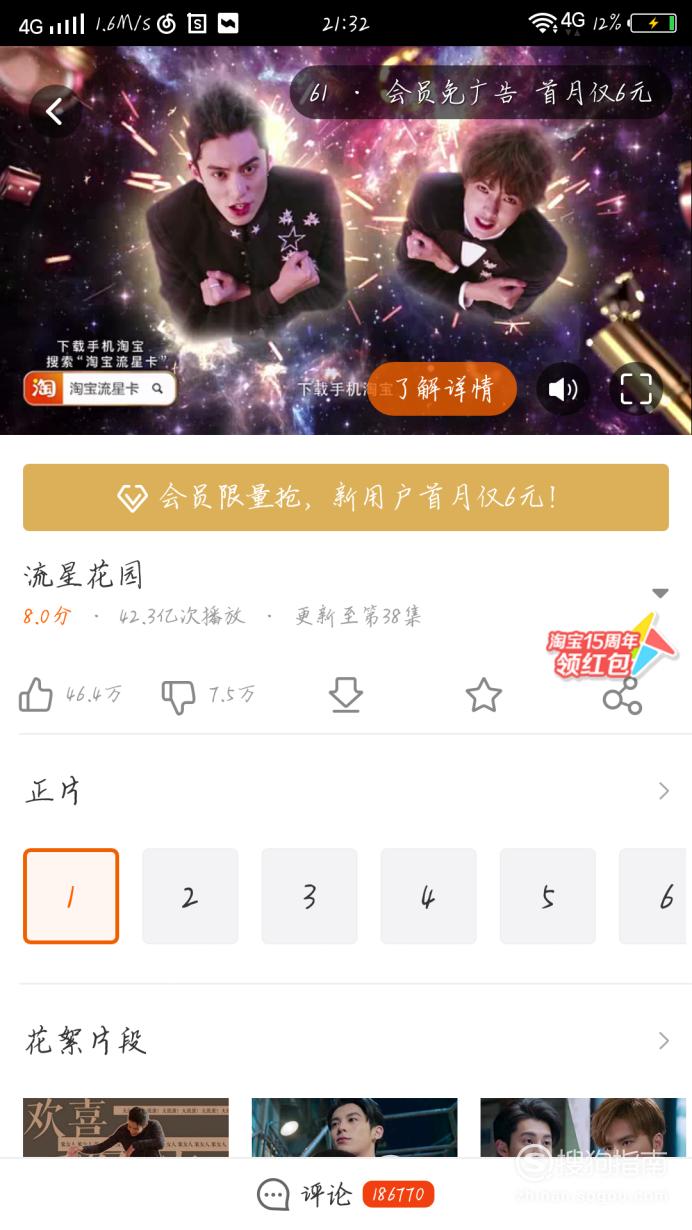The height and width of the screenshot is (1230, 692).
Task: Open the full 正片 episode list
Action: point(664,791)
